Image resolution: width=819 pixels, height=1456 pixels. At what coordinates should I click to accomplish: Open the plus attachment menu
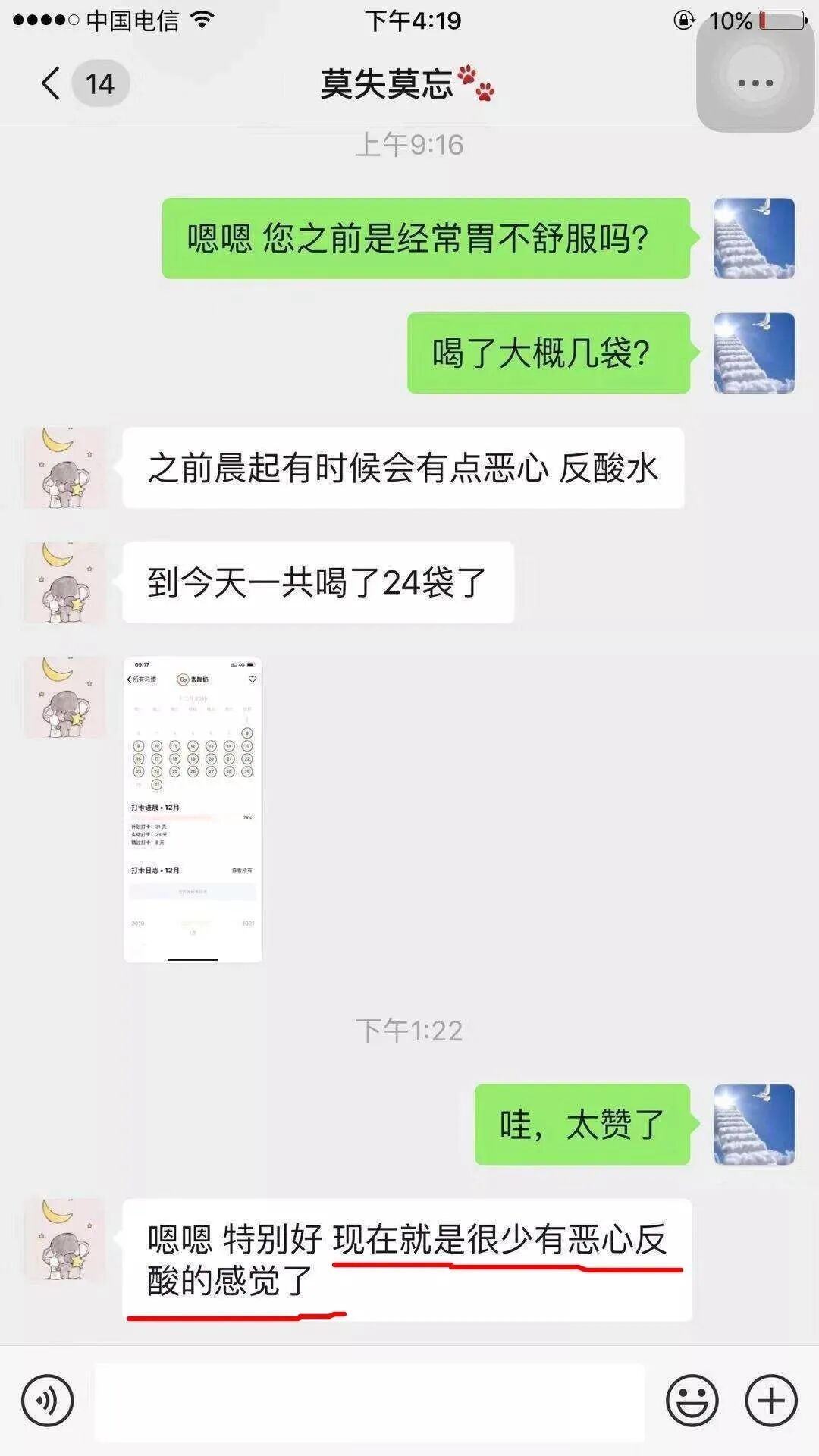tap(771, 1401)
